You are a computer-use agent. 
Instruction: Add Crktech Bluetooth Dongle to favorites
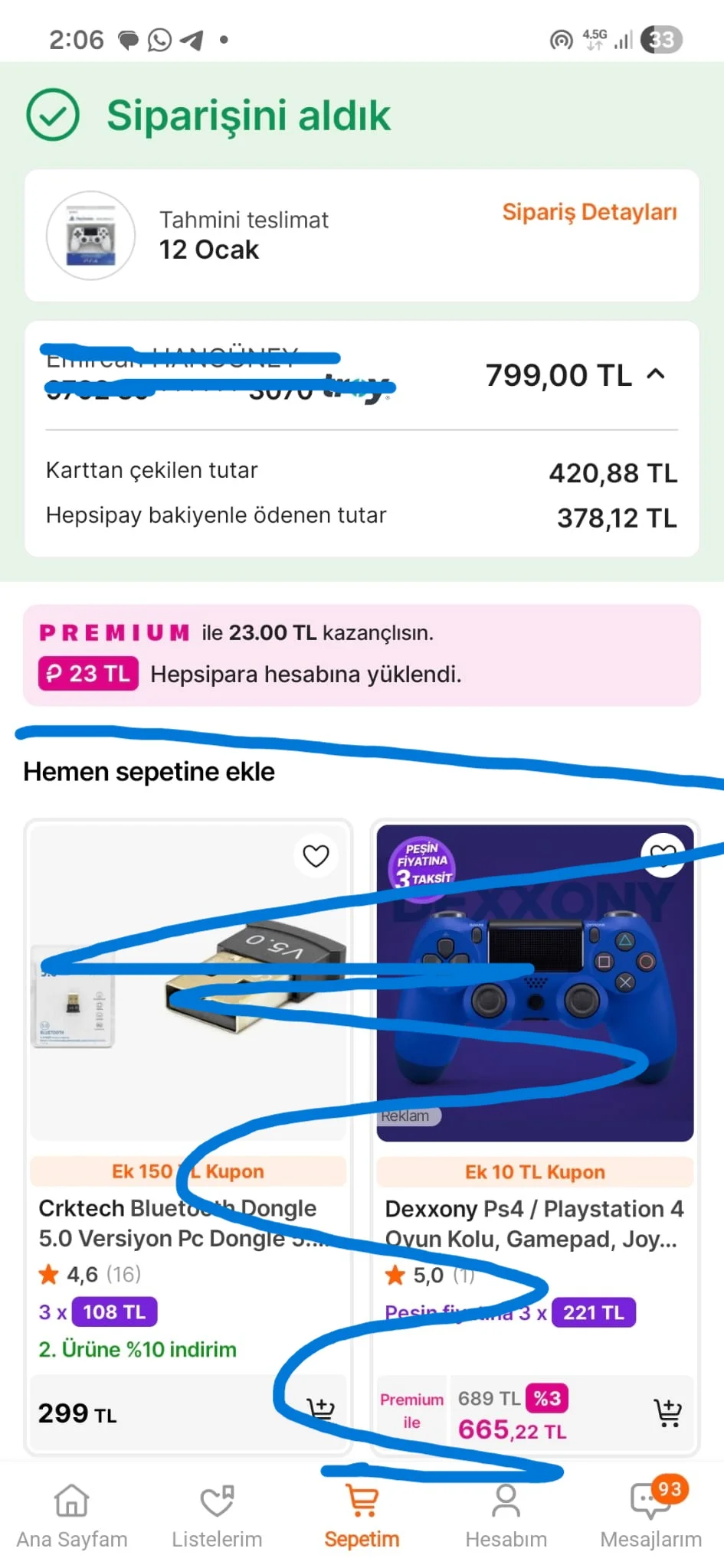pyautogui.click(x=316, y=856)
